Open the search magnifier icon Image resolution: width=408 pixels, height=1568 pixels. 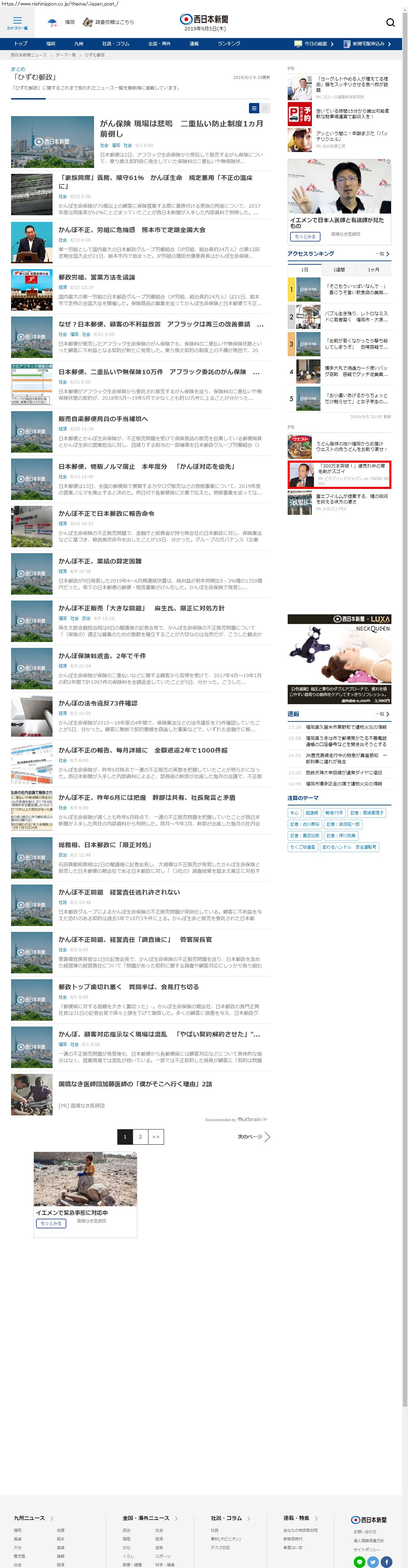pyautogui.click(x=390, y=22)
